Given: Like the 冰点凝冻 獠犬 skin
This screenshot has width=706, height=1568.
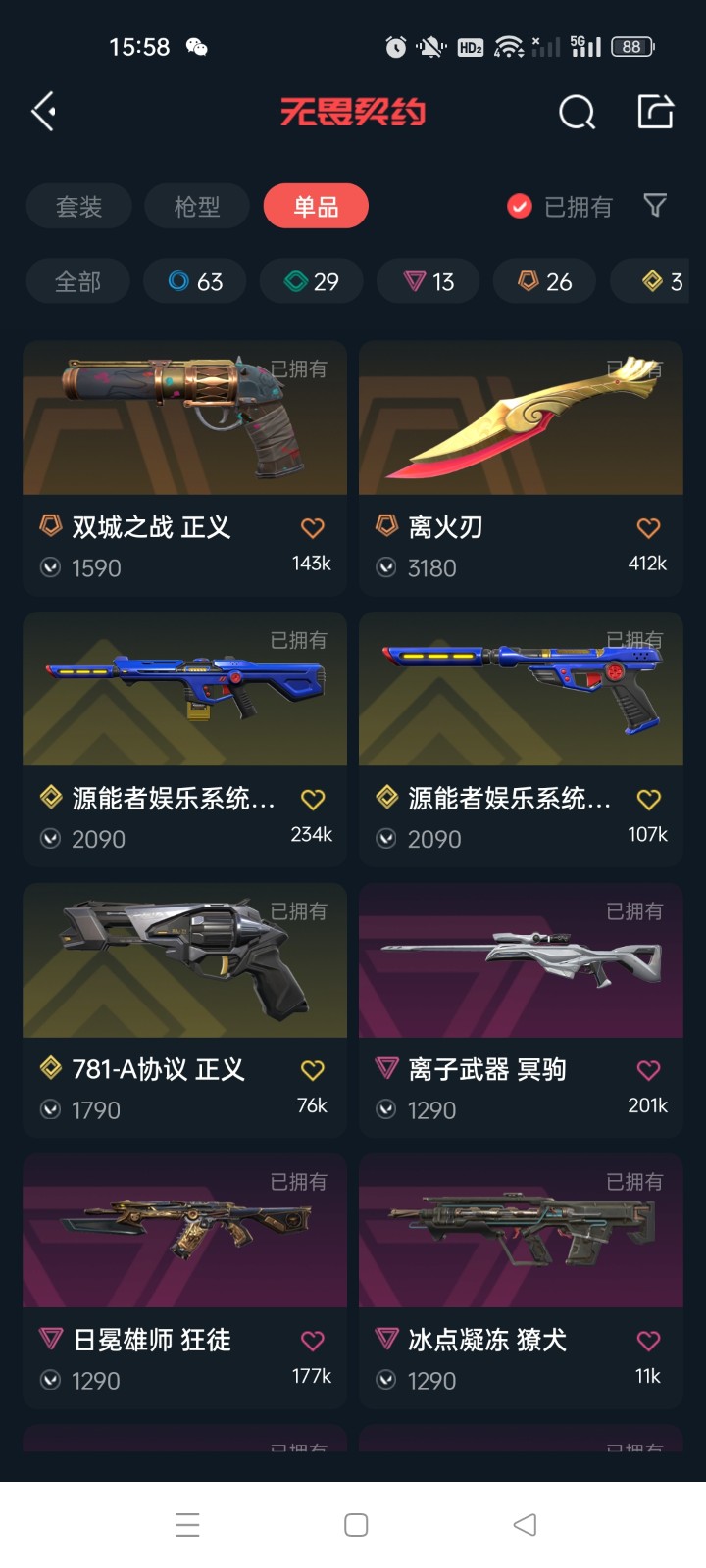Looking at the screenshot, I should pyautogui.click(x=648, y=1341).
